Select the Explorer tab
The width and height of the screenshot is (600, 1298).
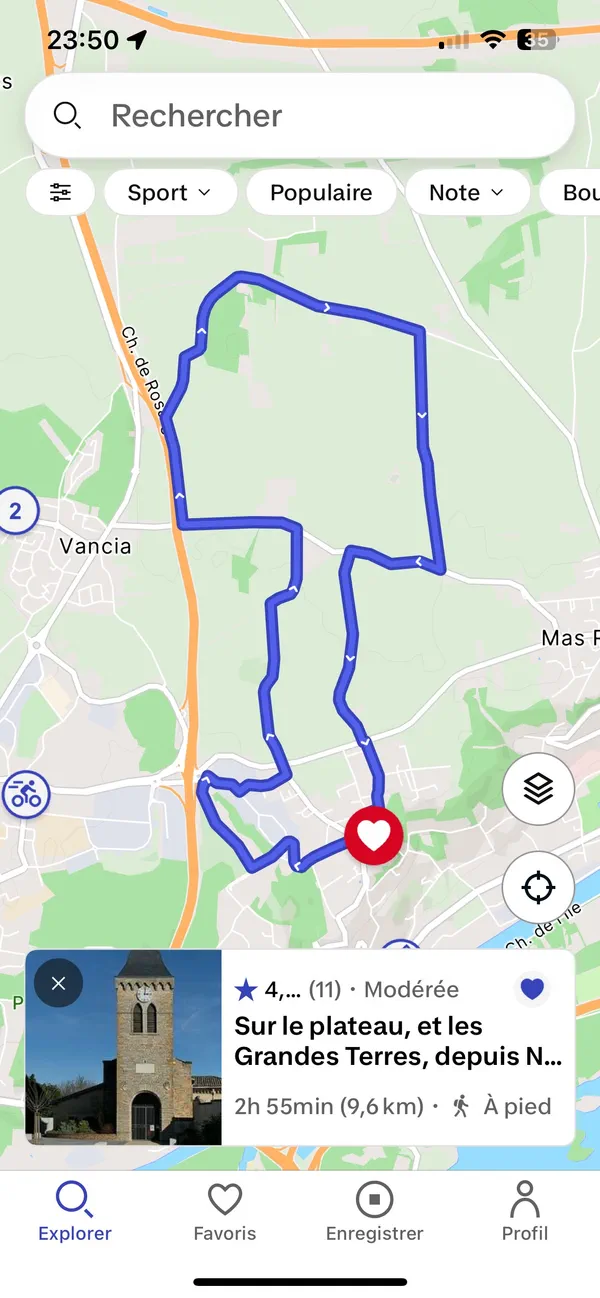pyautogui.click(x=75, y=1212)
